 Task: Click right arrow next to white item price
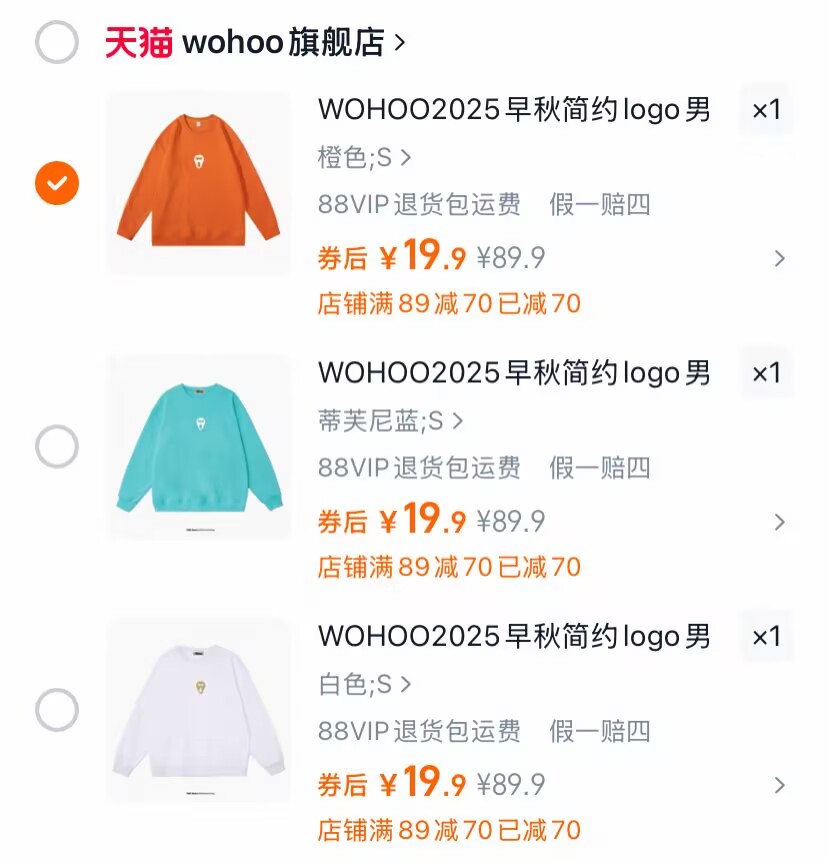point(779,786)
